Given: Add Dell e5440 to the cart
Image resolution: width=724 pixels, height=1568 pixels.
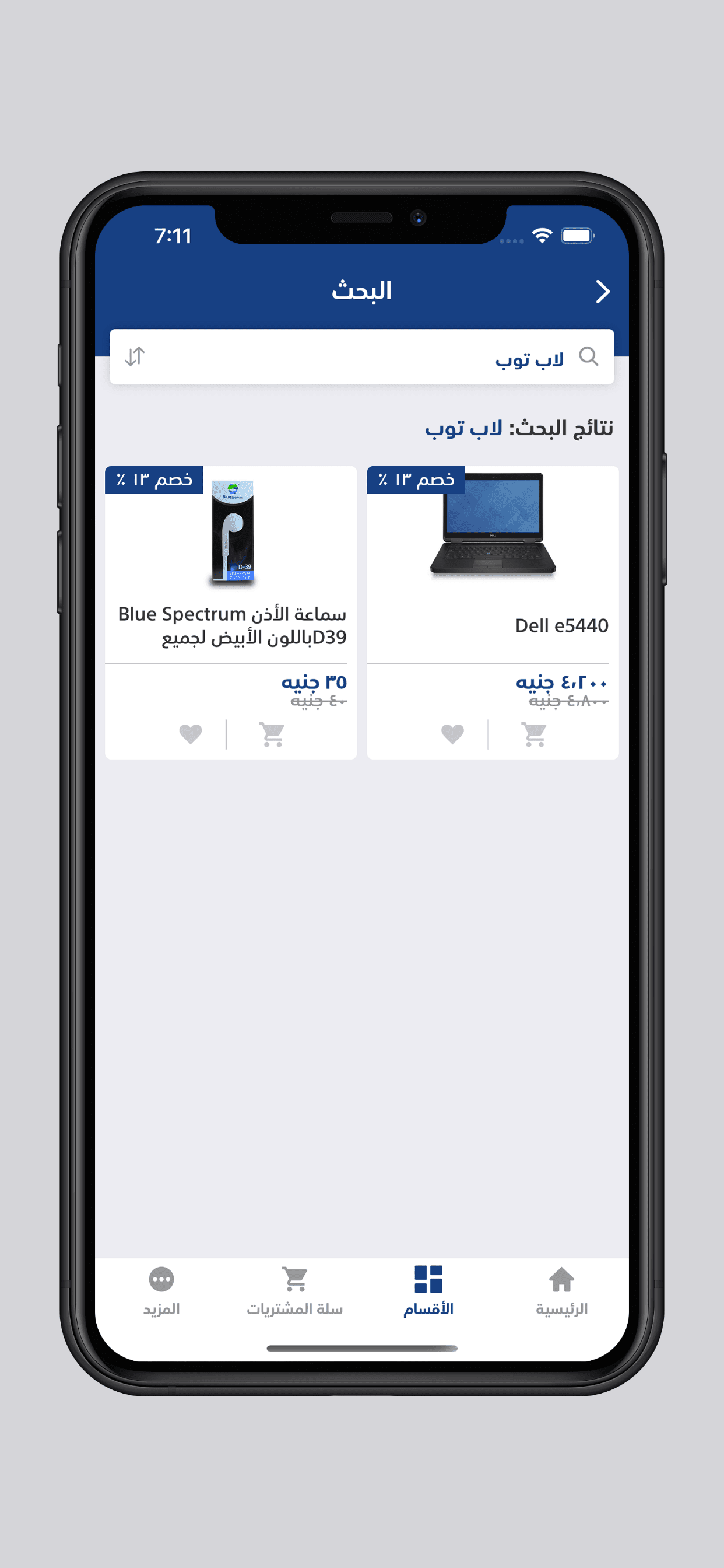Looking at the screenshot, I should pos(534,734).
